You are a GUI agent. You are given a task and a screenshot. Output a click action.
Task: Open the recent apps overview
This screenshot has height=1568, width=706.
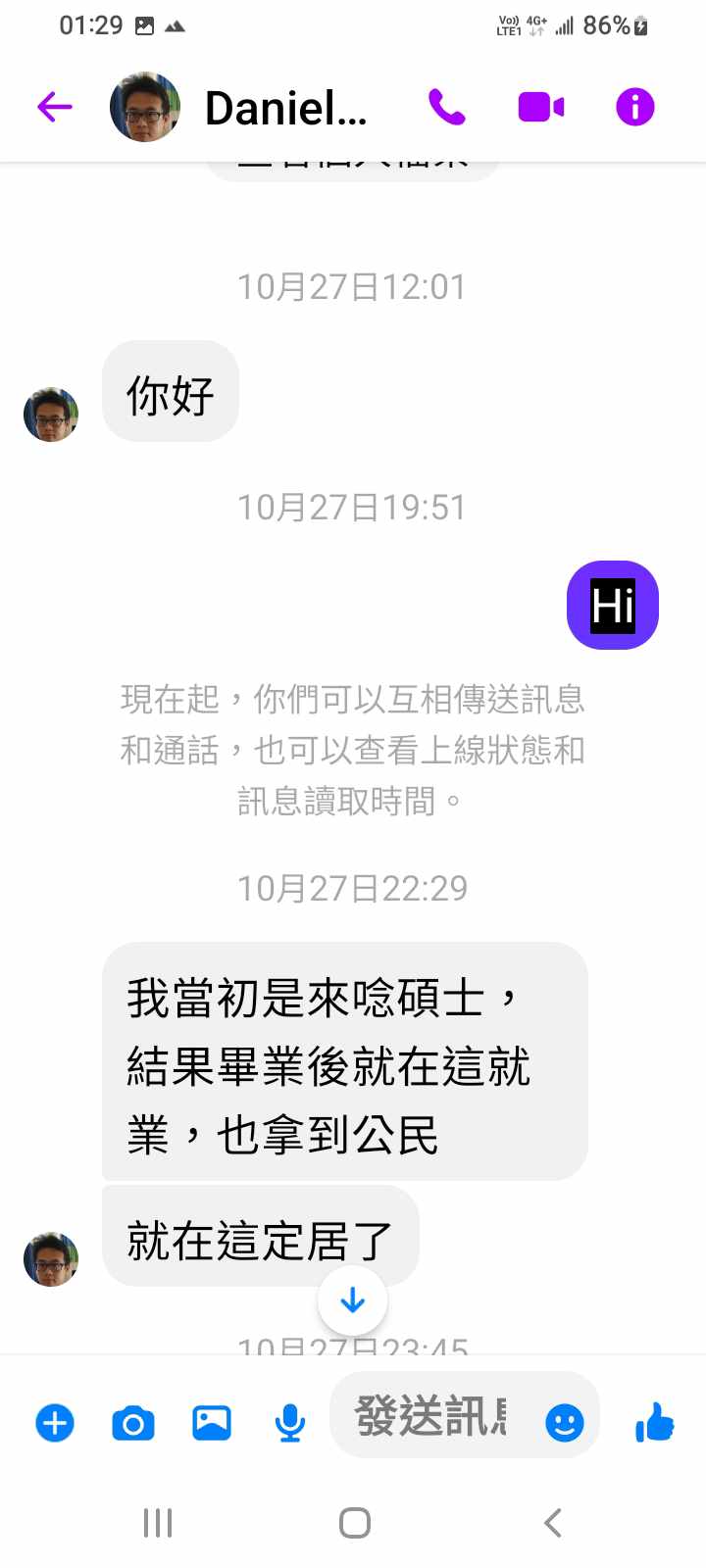pyautogui.click(x=158, y=1523)
